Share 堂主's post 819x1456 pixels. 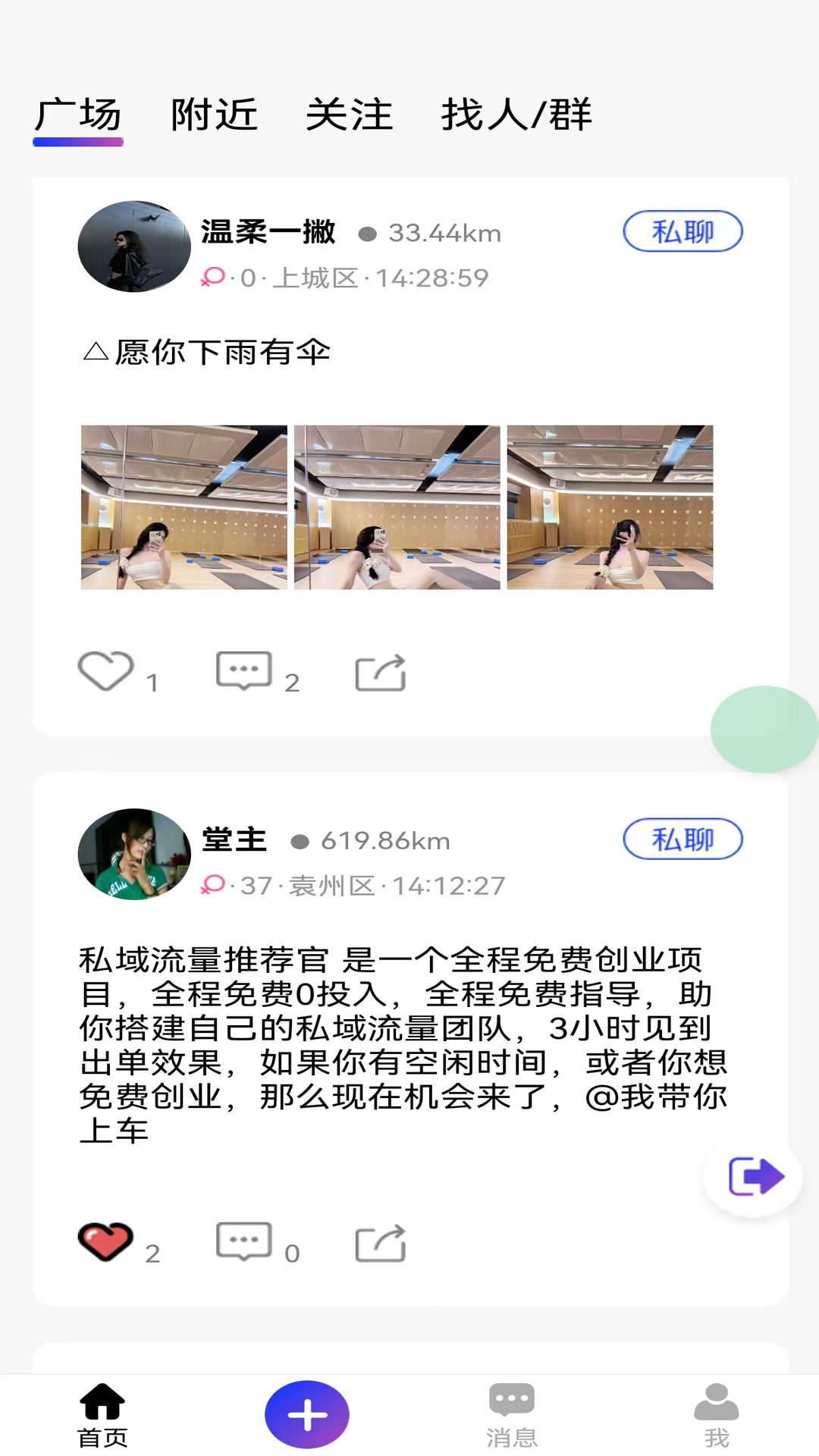coord(381,1244)
